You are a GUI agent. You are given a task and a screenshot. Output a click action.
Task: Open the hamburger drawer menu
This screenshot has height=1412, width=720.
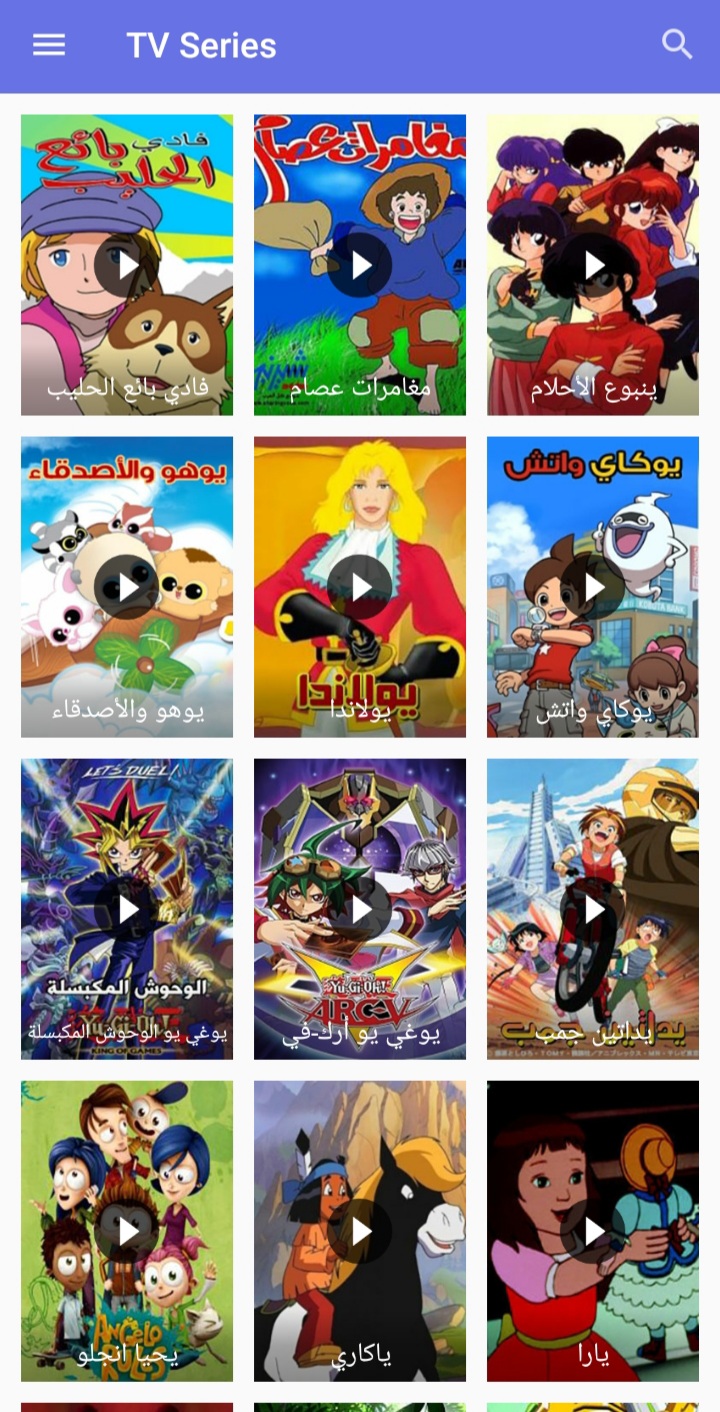click(x=49, y=45)
